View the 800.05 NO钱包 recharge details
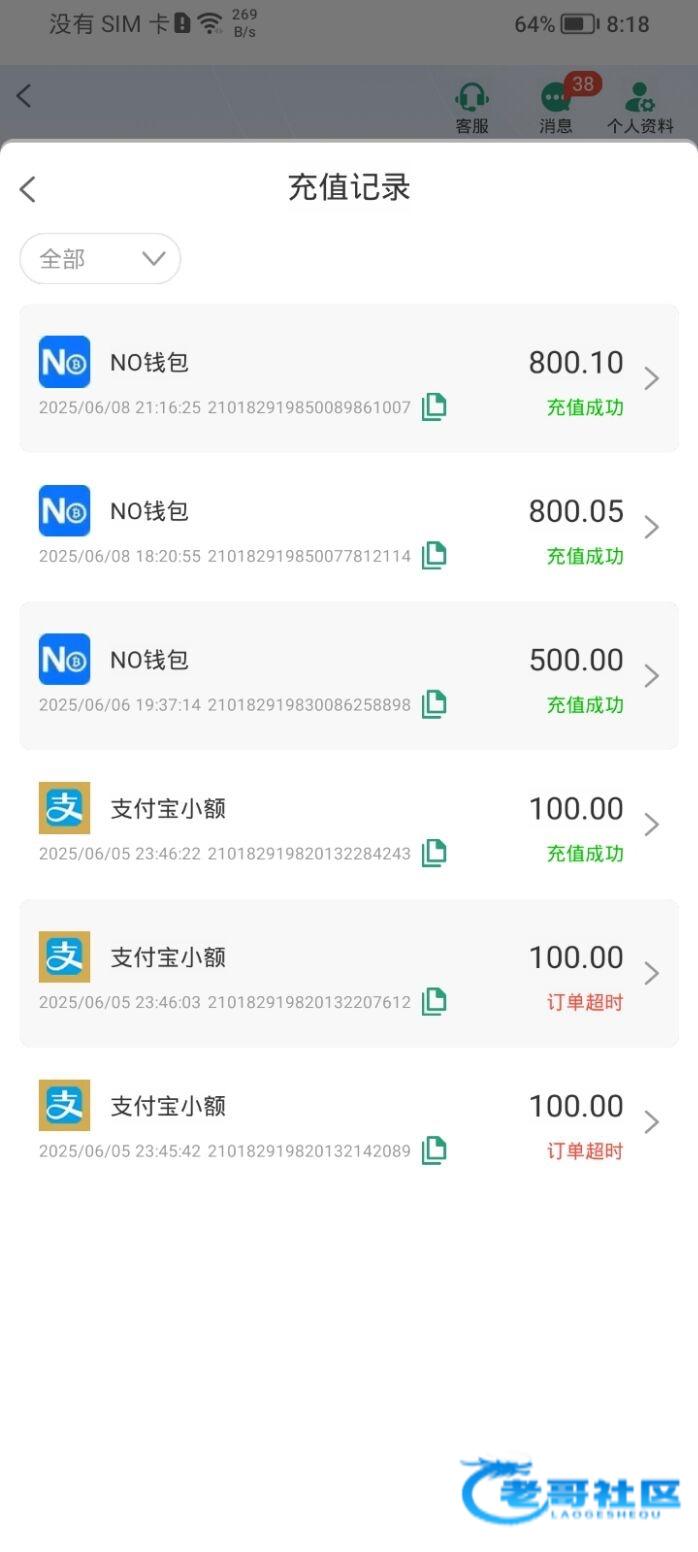Viewport: 698px width, 1552px height. click(x=349, y=527)
